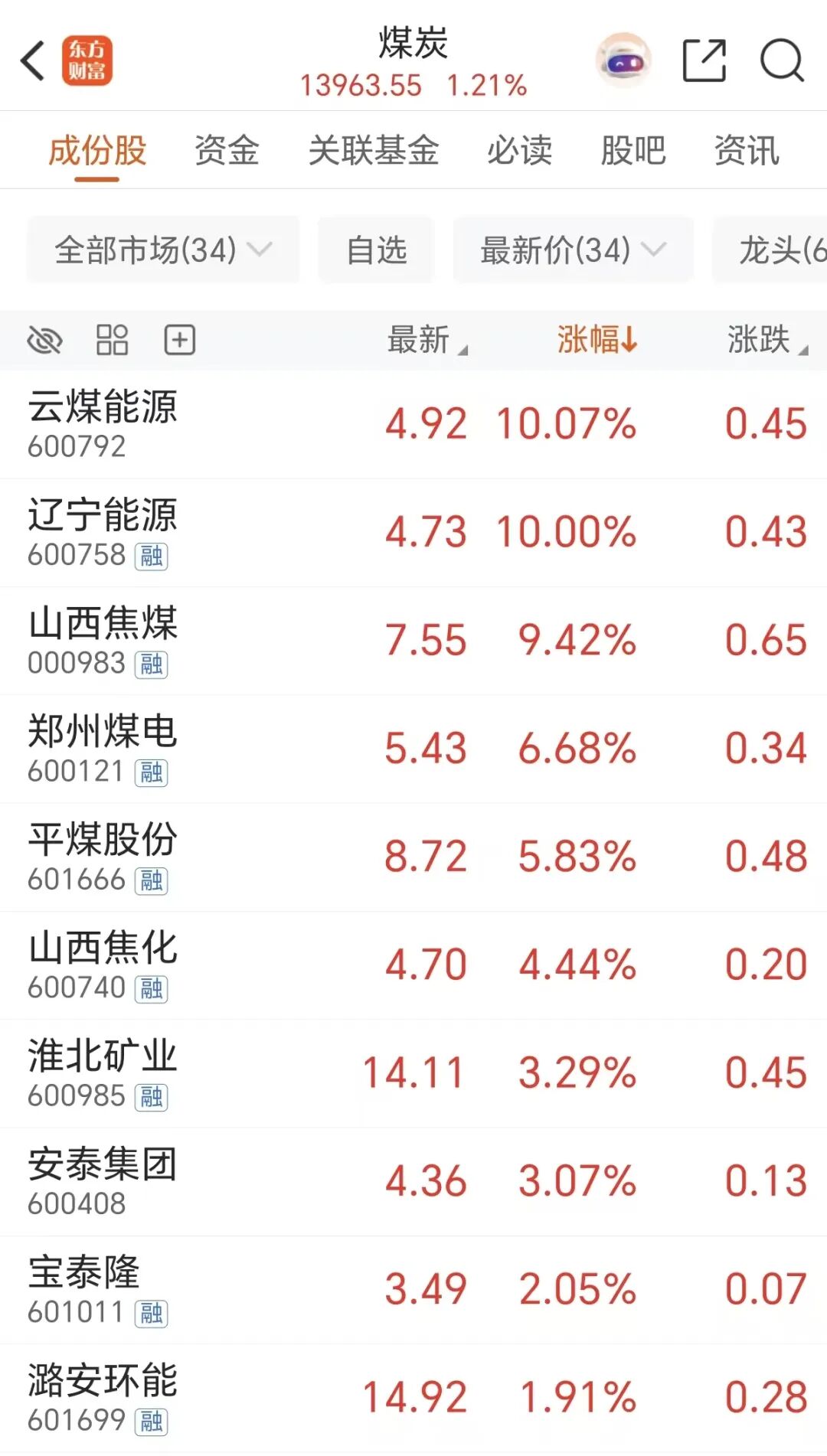Open 山西焦煤 000983 stock details
Viewport: 827px width, 1456px height.
[103, 641]
